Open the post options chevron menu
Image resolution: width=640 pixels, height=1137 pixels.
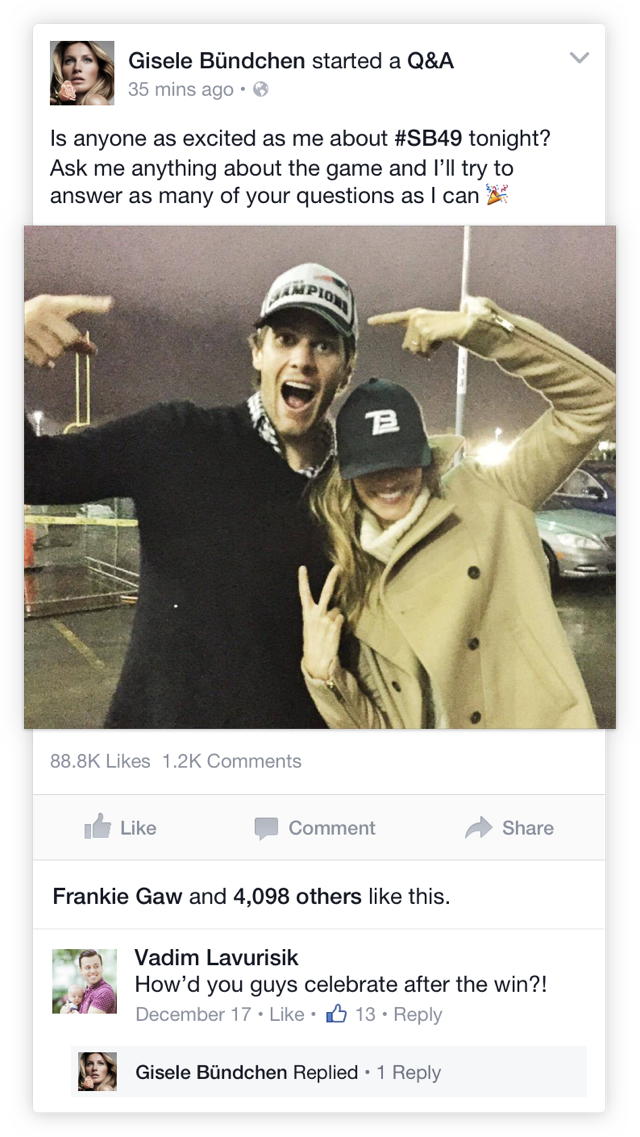579,58
